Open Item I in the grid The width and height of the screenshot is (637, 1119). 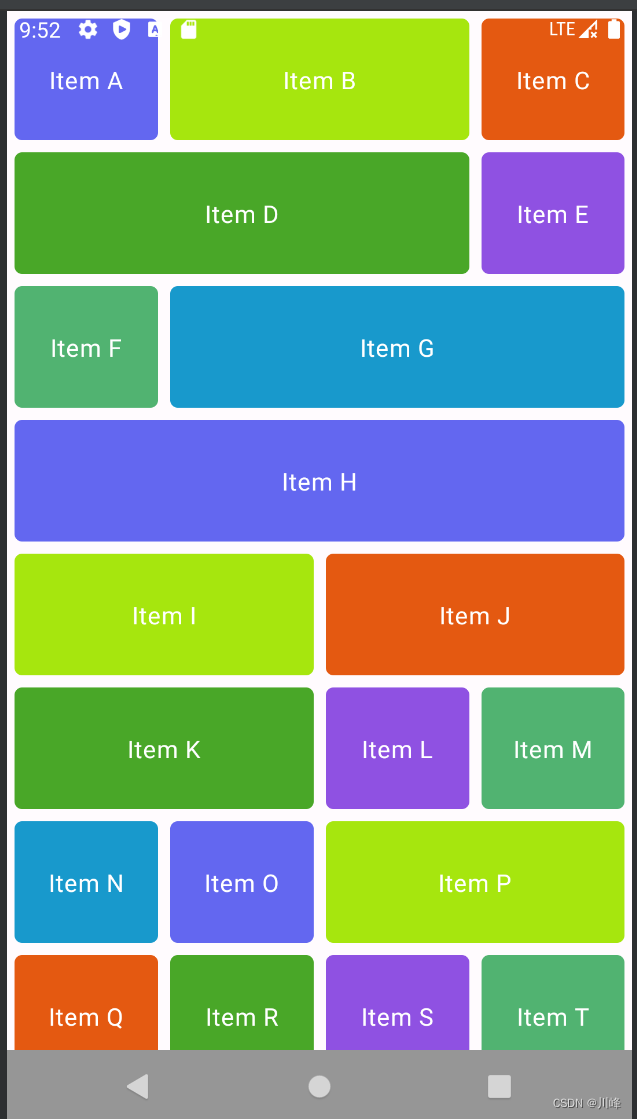(x=164, y=615)
